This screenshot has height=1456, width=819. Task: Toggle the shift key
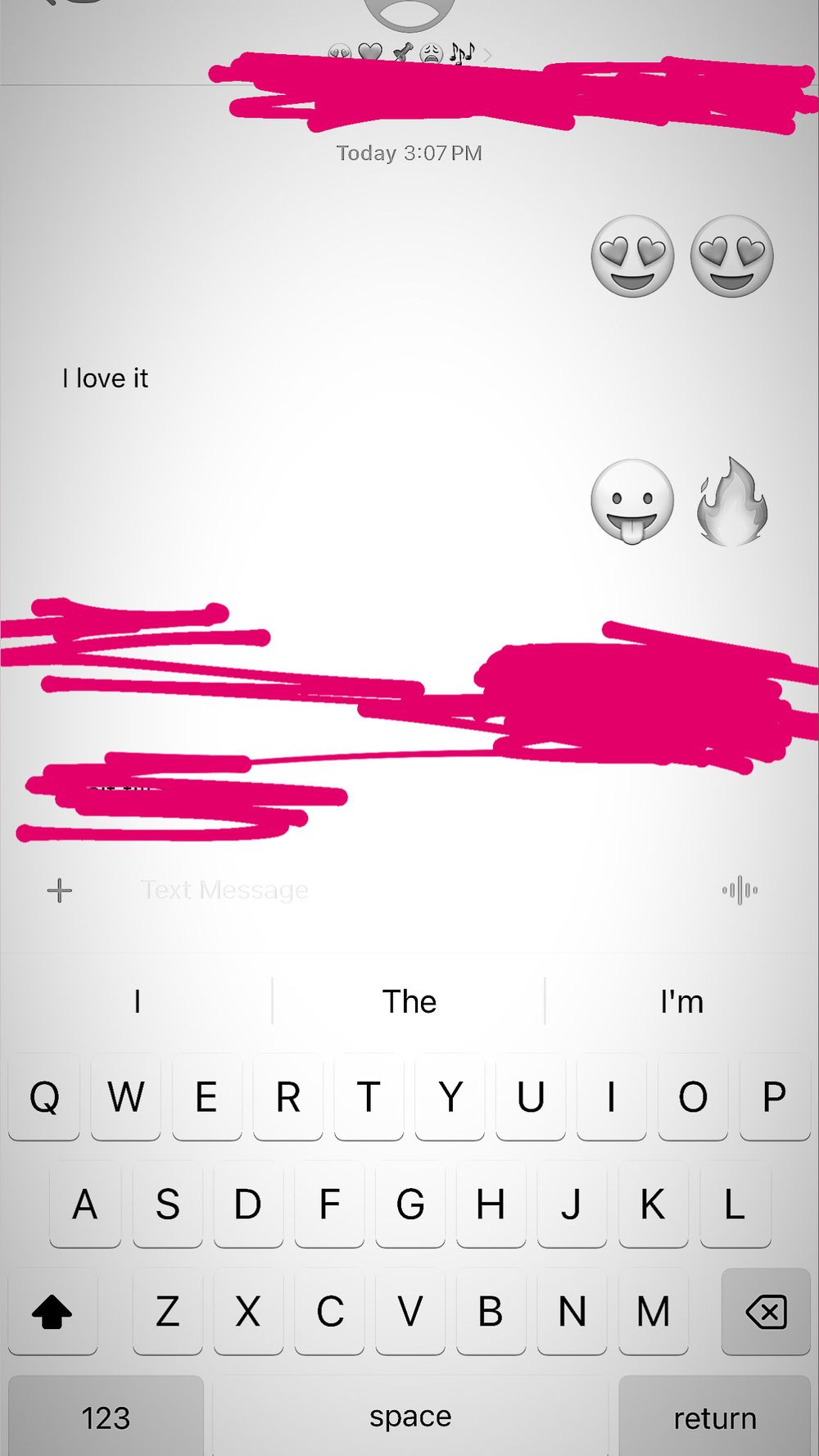[x=52, y=1311]
